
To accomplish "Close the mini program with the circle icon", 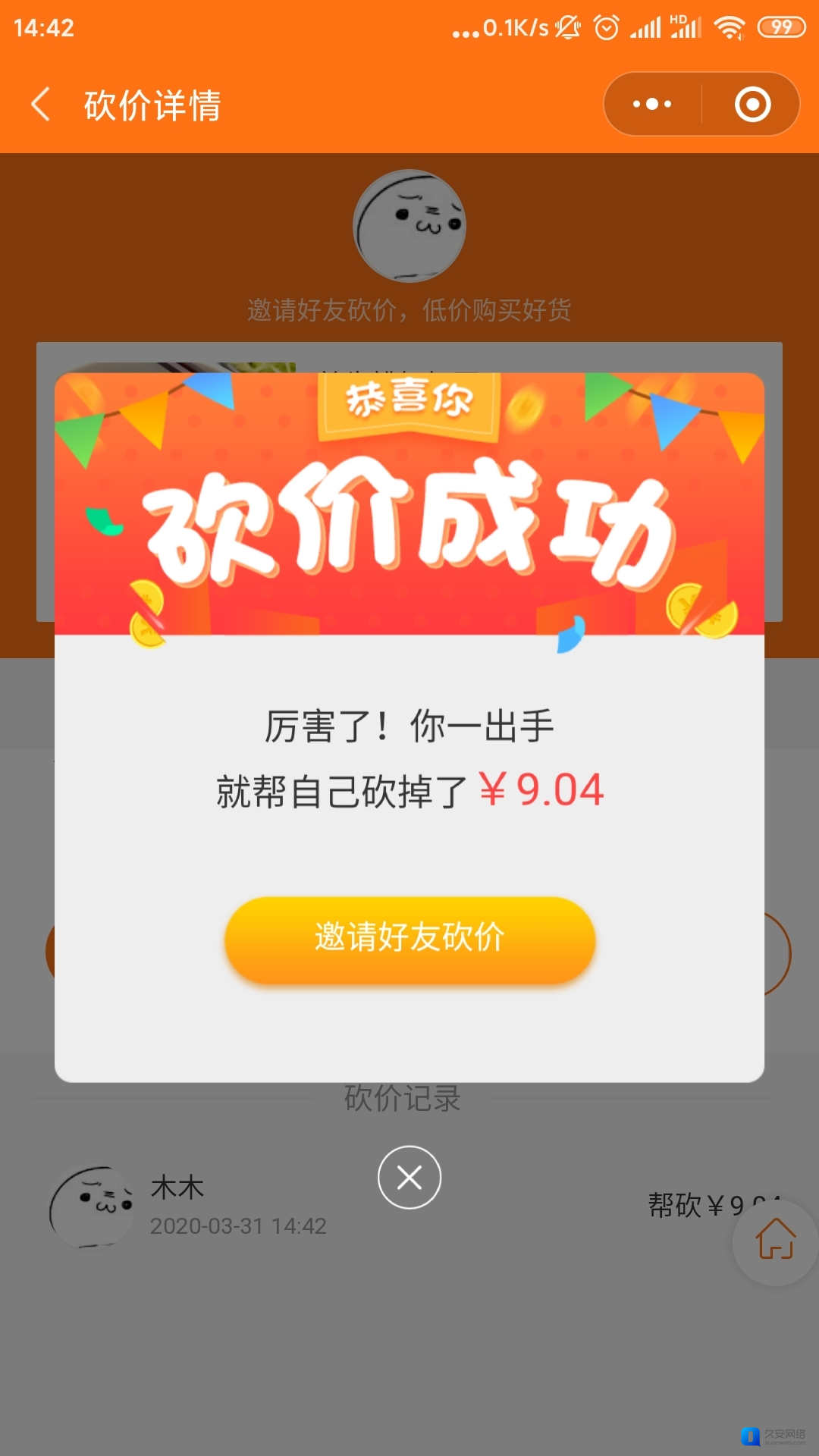I will coord(752,105).
